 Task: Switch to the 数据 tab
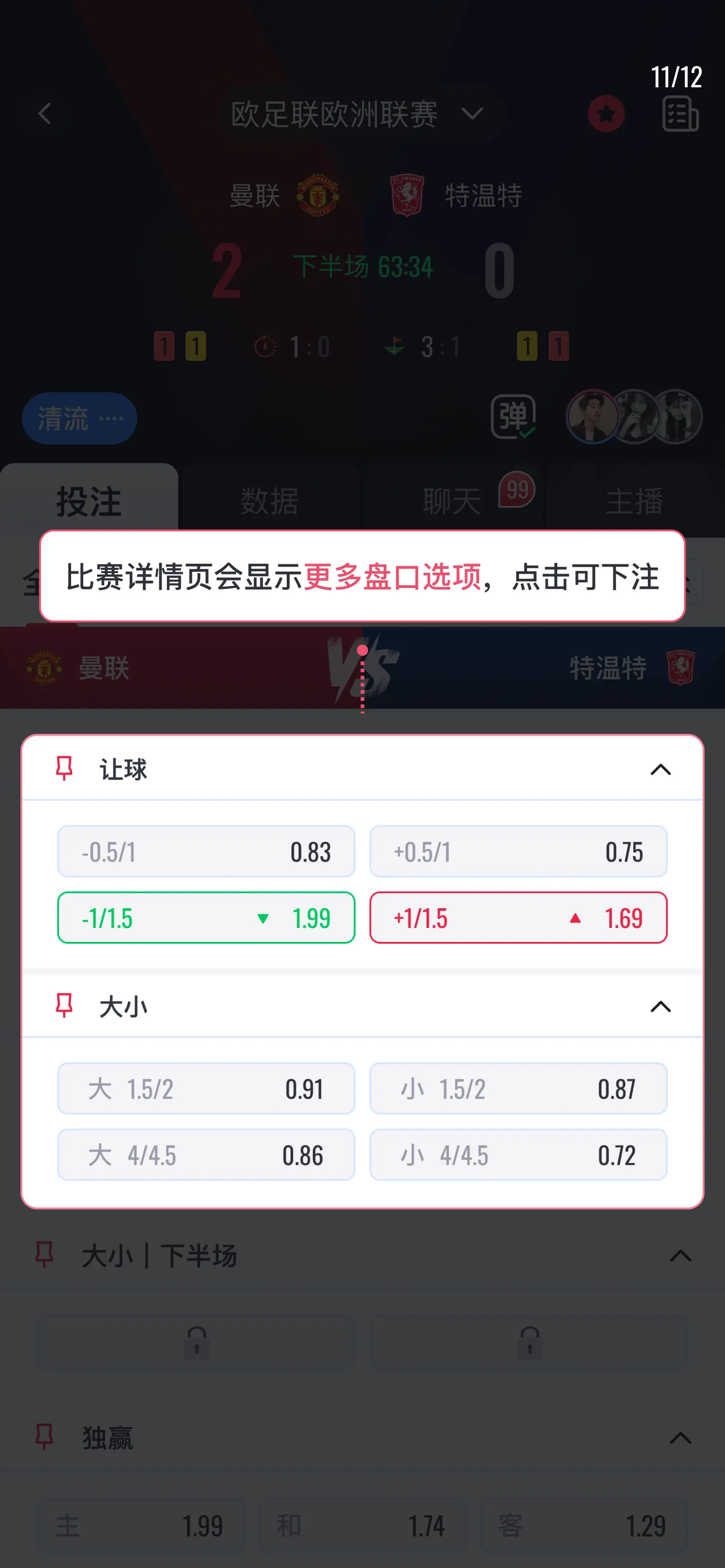[x=269, y=501]
